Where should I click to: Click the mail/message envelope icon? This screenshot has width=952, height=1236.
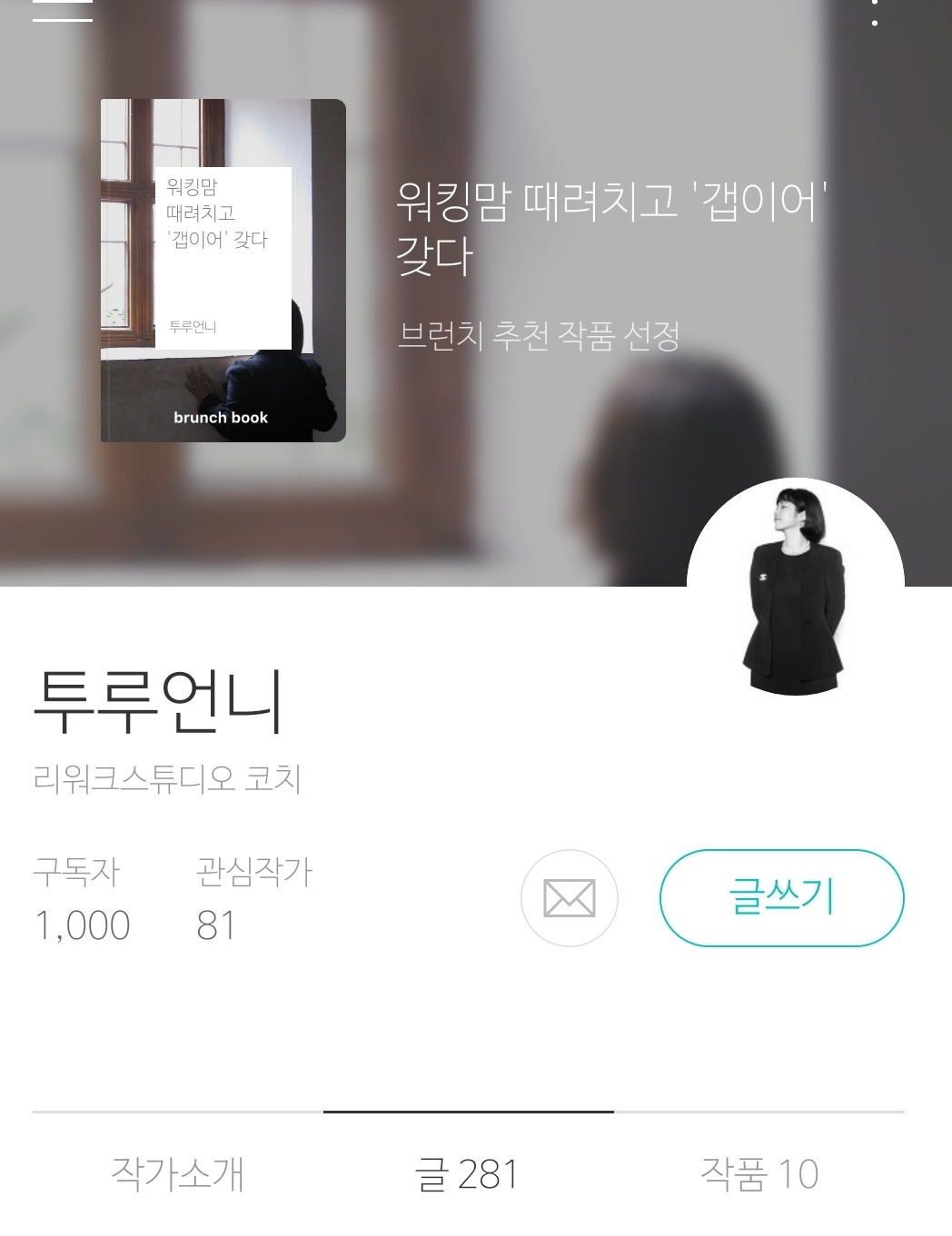pyautogui.click(x=569, y=897)
